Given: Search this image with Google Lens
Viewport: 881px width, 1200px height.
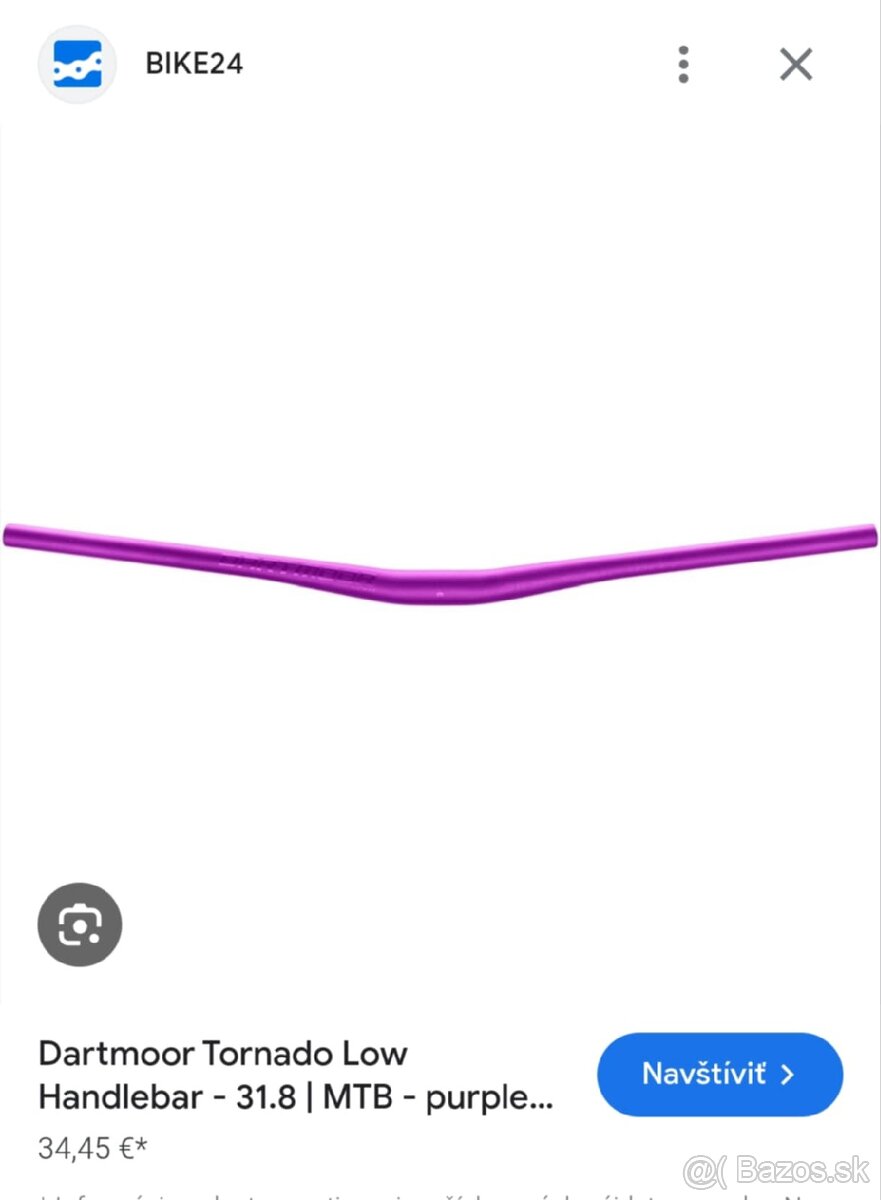Looking at the screenshot, I should [x=80, y=924].
